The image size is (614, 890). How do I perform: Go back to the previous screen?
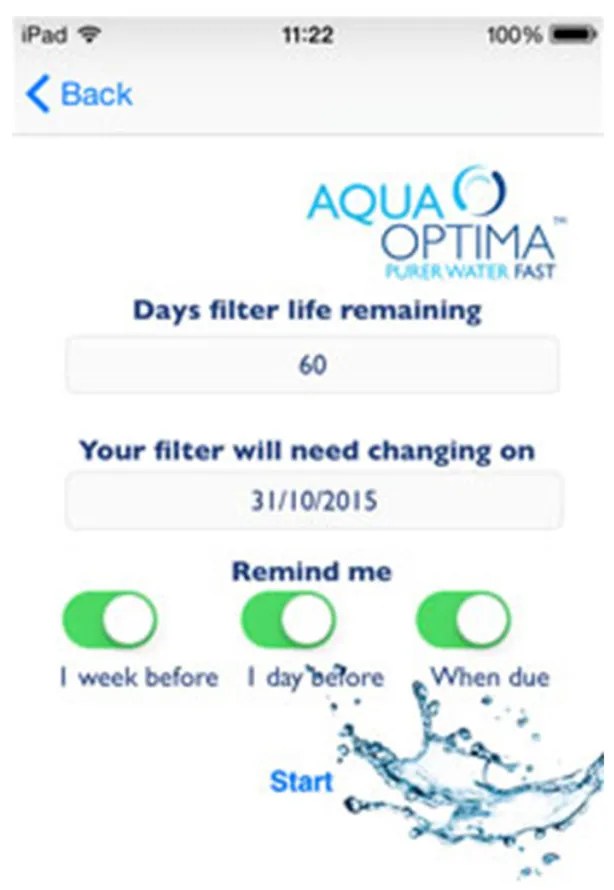pos(80,95)
